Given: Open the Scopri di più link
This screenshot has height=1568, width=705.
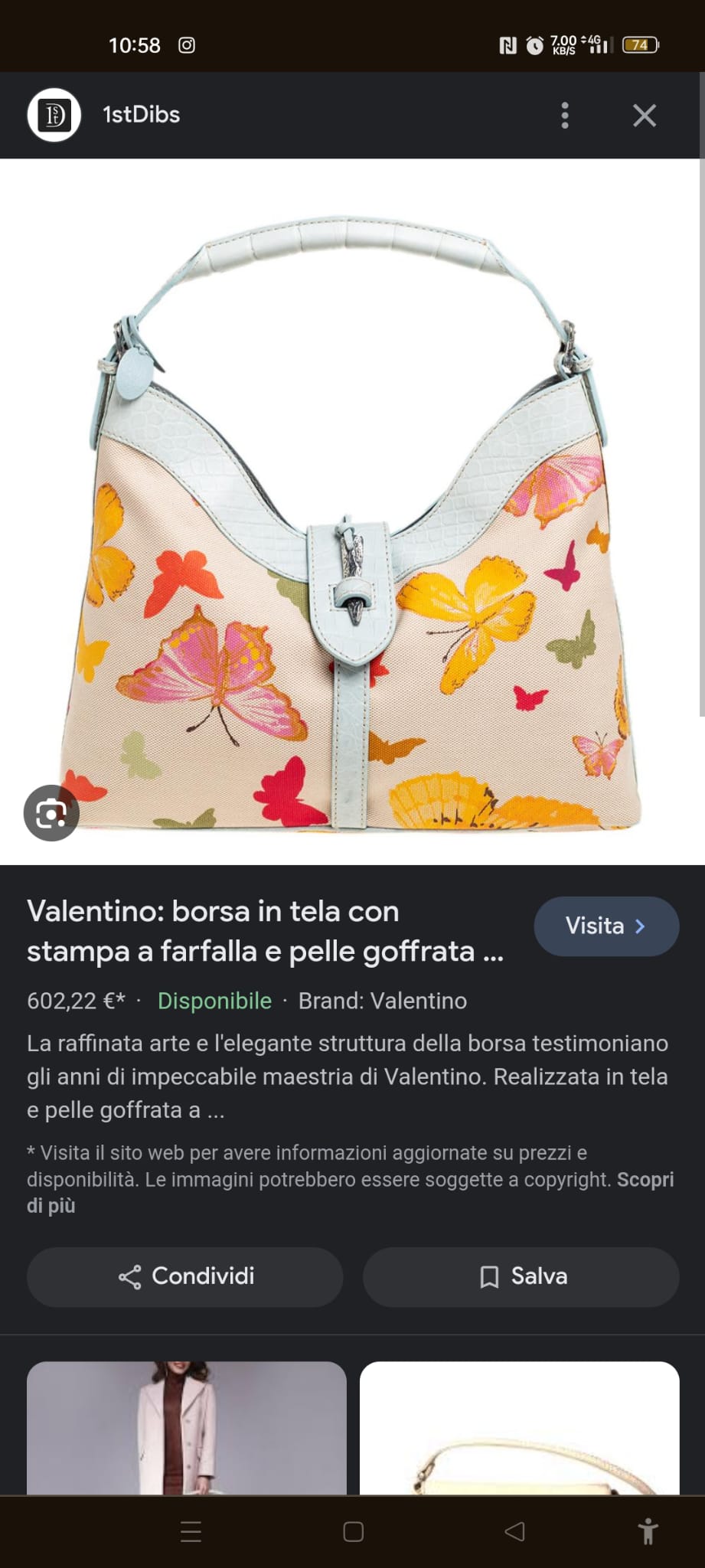Looking at the screenshot, I should click(645, 1179).
